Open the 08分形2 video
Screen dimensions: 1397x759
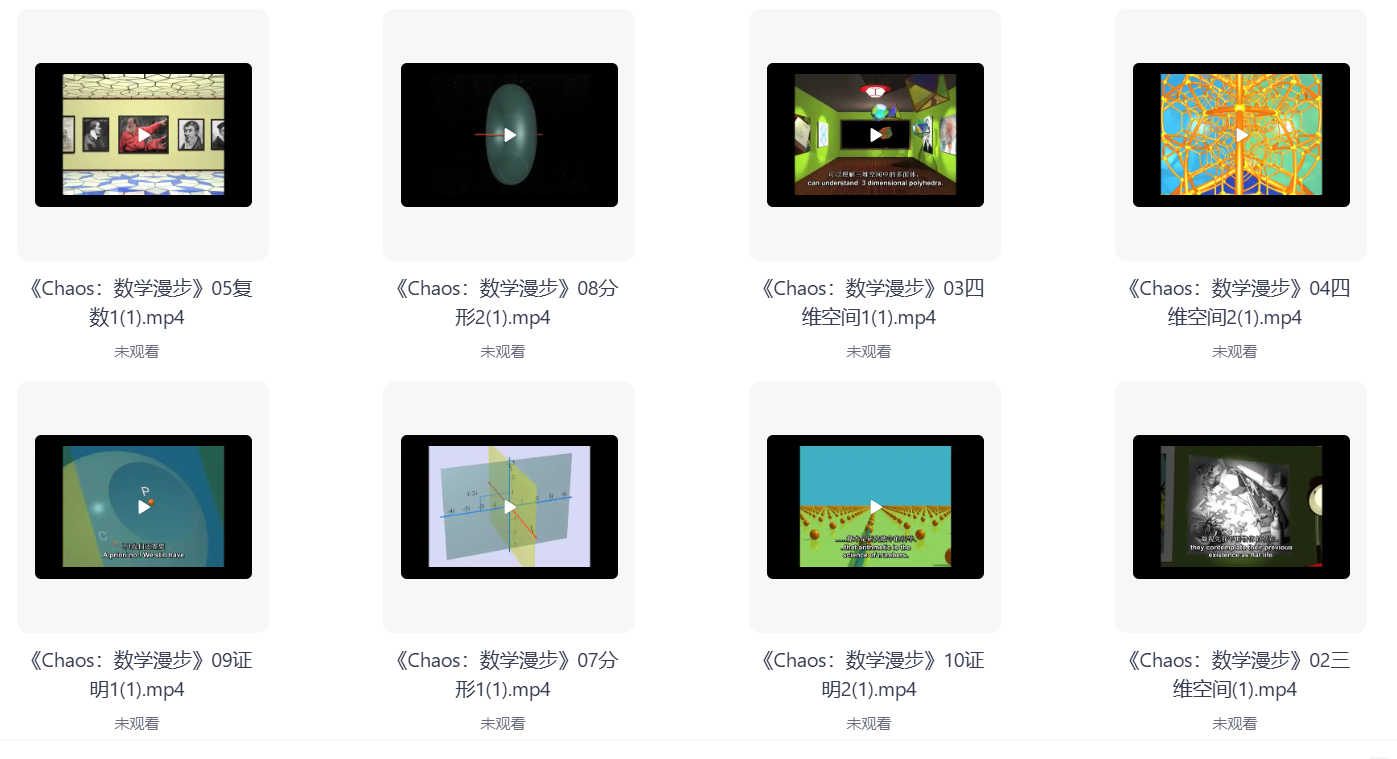coord(510,134)
